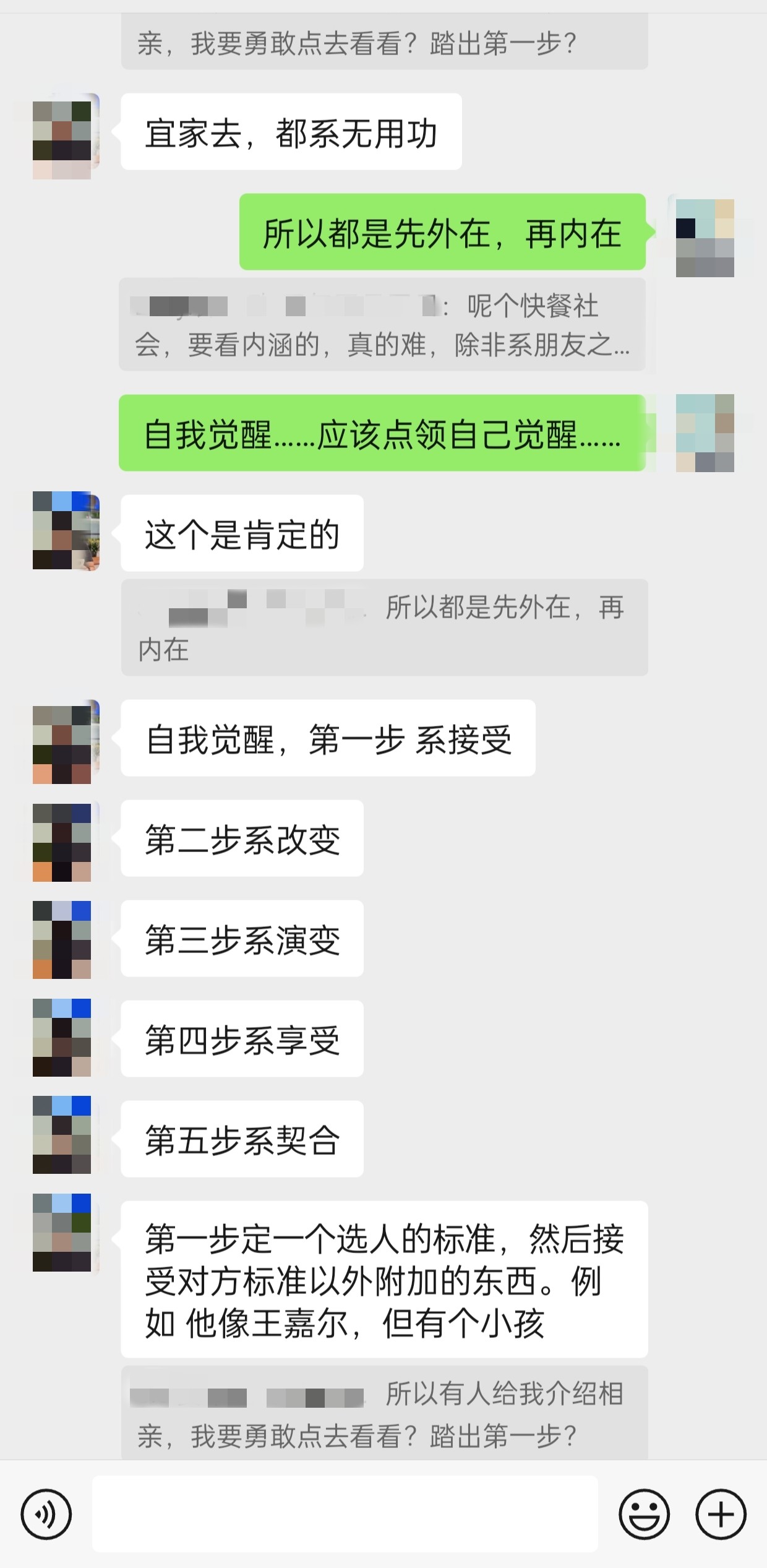Image resolution: width=767 pixels, height=1568 pixels.
Task: Open own avatar beside 所以都是先外在，再内在
Action: click(x=705, y=238)
